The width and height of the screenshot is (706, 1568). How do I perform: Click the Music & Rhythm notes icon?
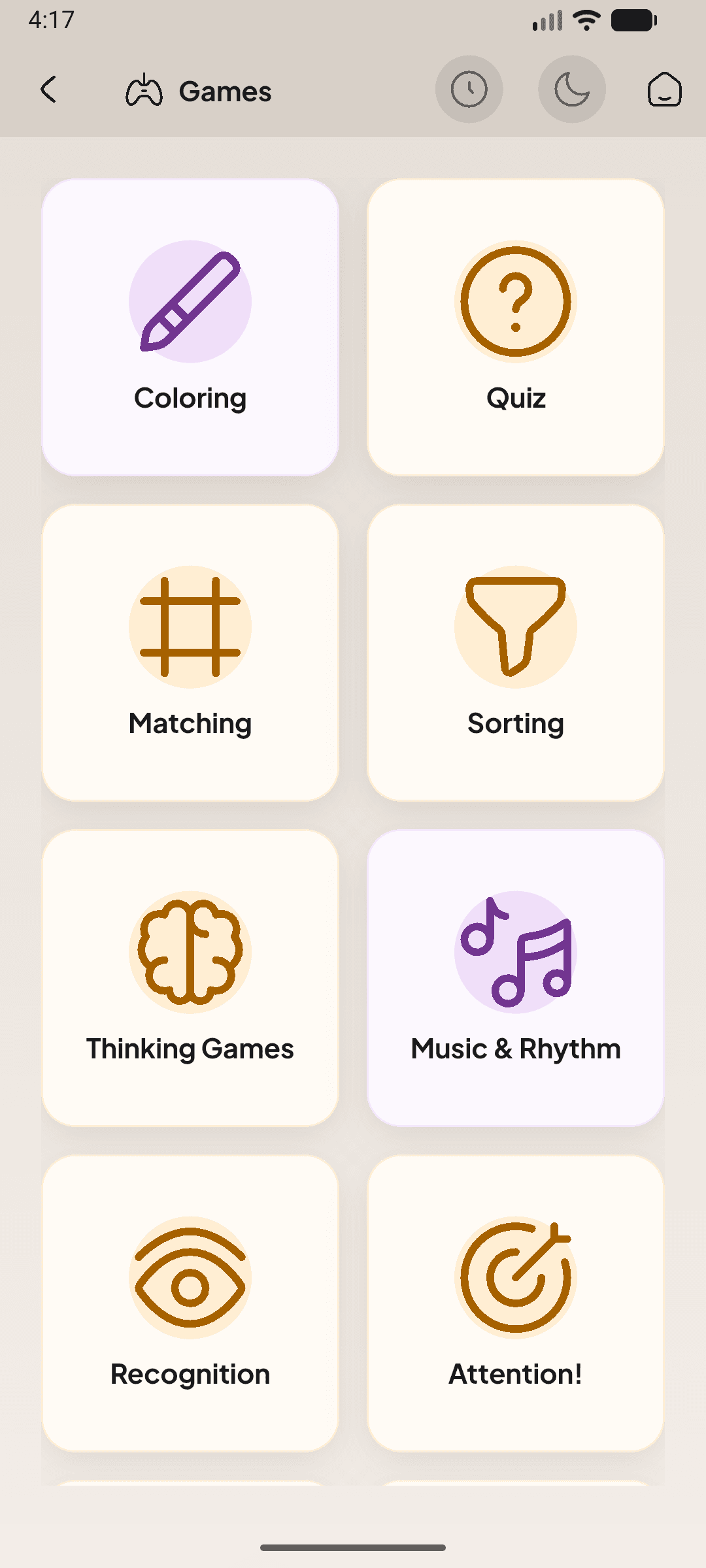(x=516, y=952)
